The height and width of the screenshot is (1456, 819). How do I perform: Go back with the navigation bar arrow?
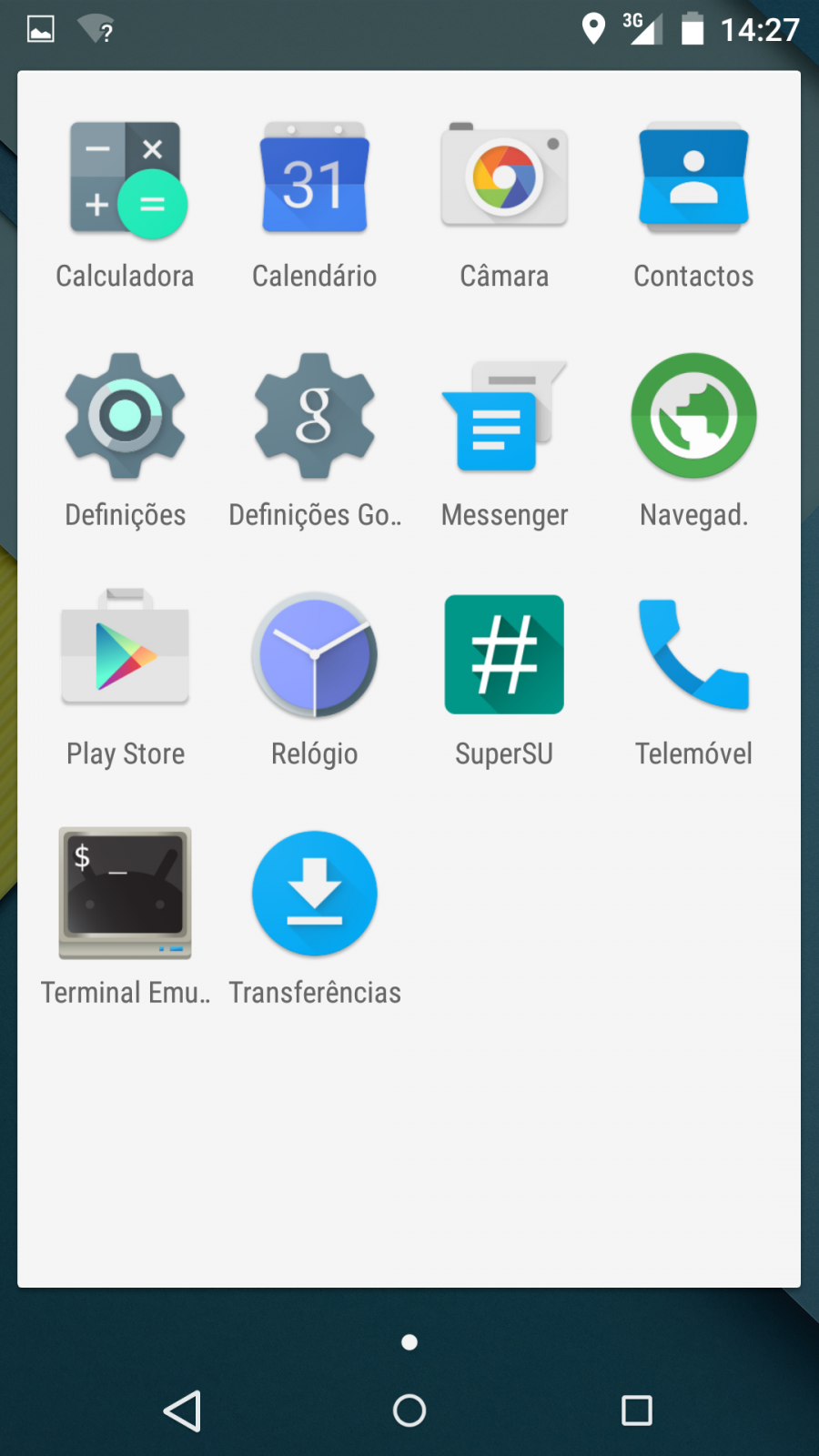(182, 1410)
